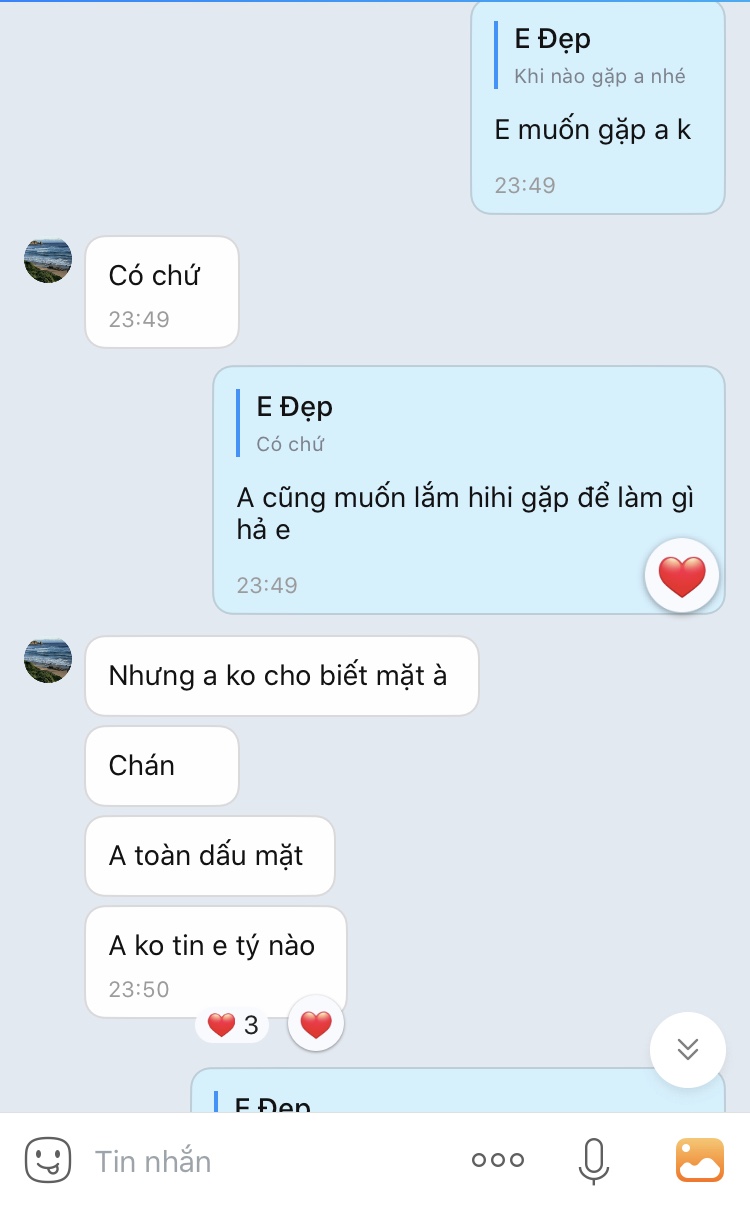Open more options with the three dots
750x1208 pixels.
[498, 1160]
